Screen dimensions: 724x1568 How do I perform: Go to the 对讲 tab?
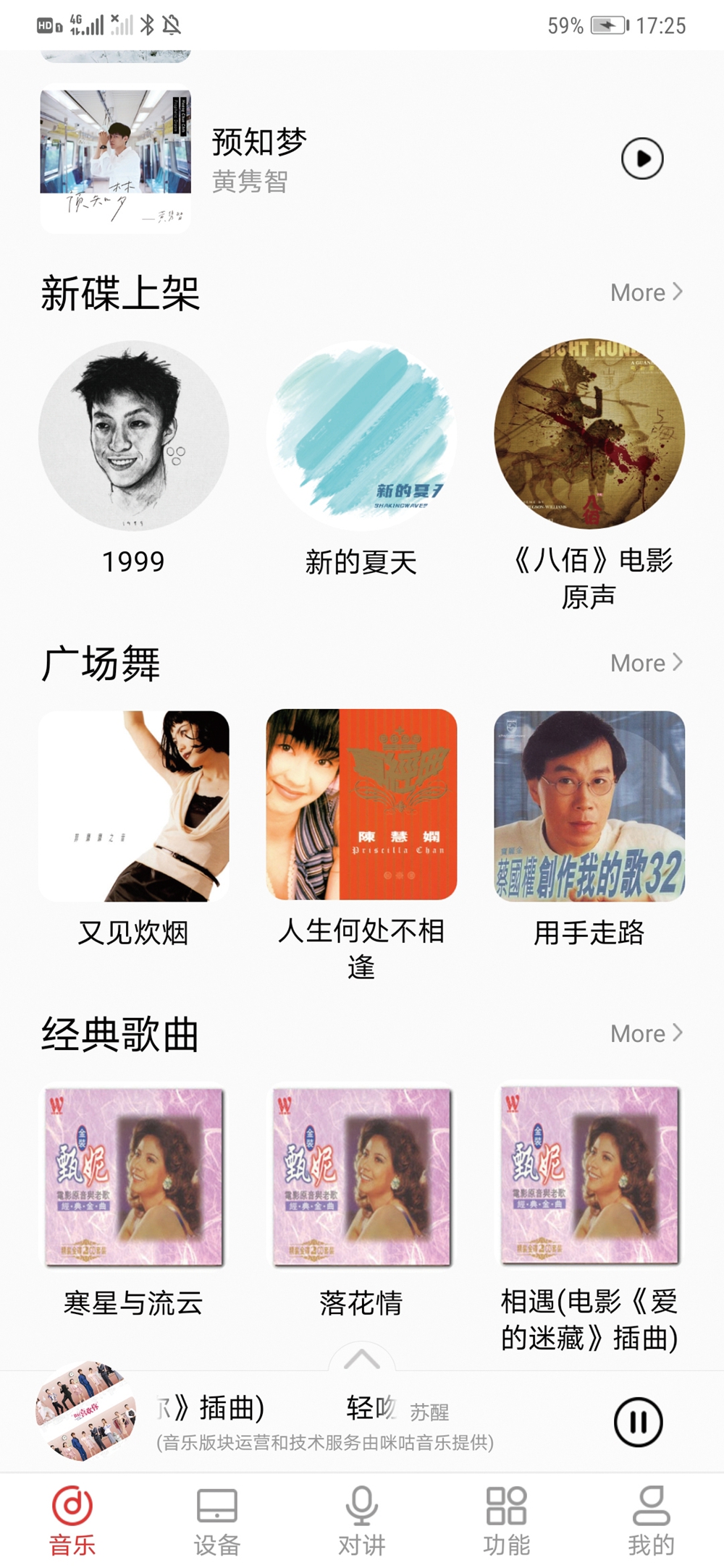click(362, 1521)
